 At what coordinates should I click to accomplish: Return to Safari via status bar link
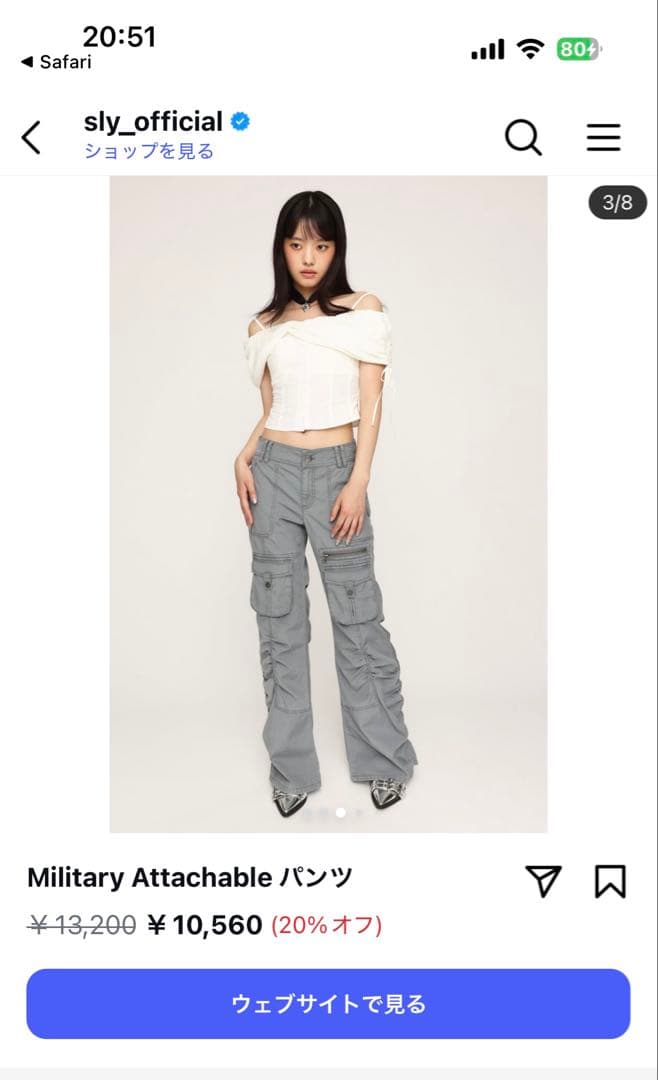[x=56, y=62]
